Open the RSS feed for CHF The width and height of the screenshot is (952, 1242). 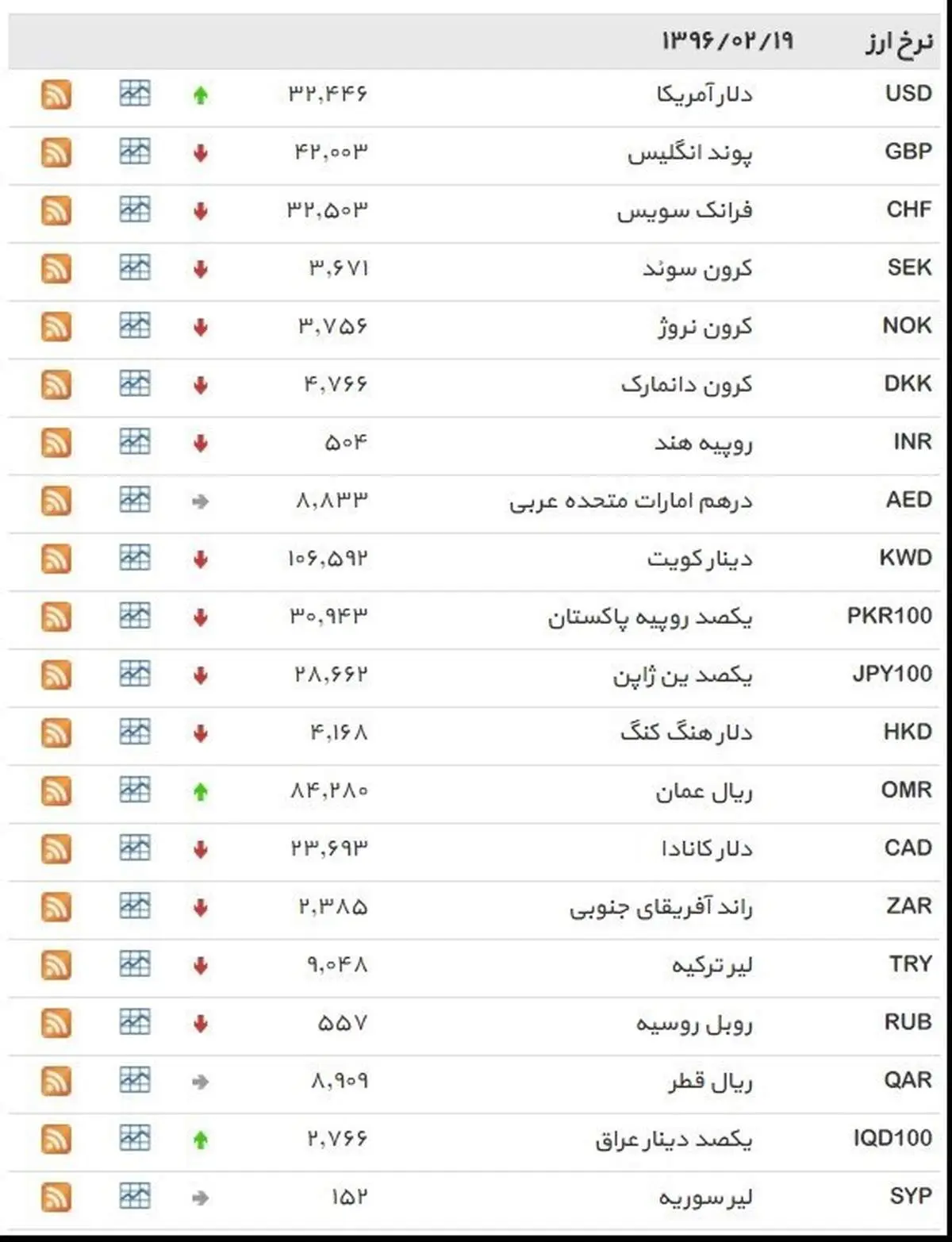pyautogui.click(x=56, y=210)
